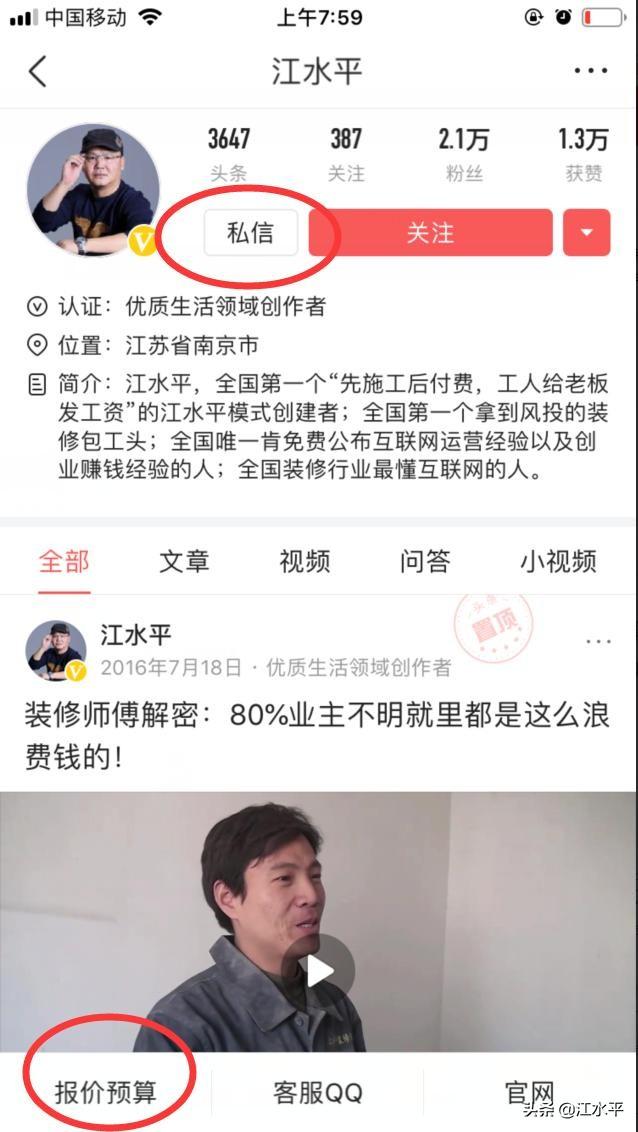View the 2.1万 粉丝 followers list

click(464, 153)
